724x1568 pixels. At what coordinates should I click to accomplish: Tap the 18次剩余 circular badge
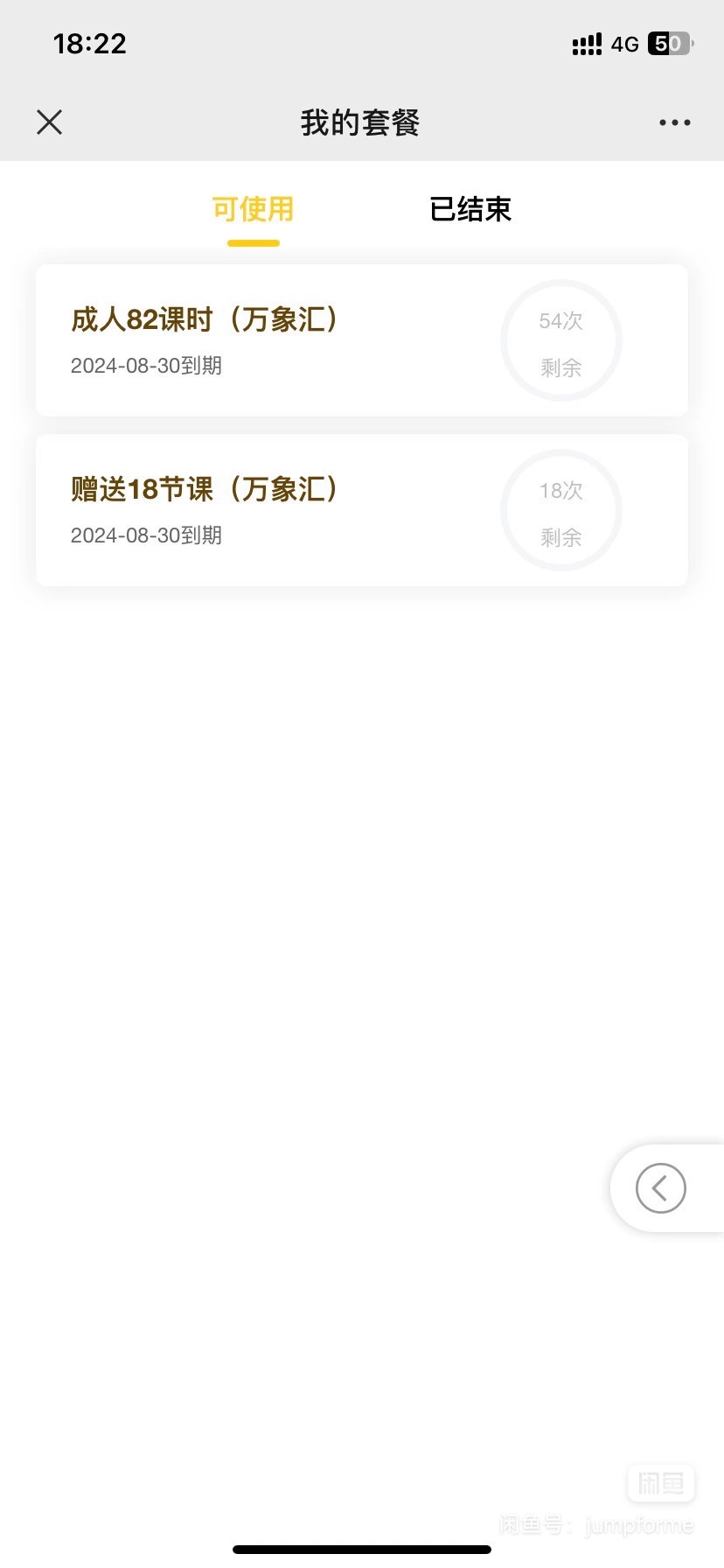560,510
